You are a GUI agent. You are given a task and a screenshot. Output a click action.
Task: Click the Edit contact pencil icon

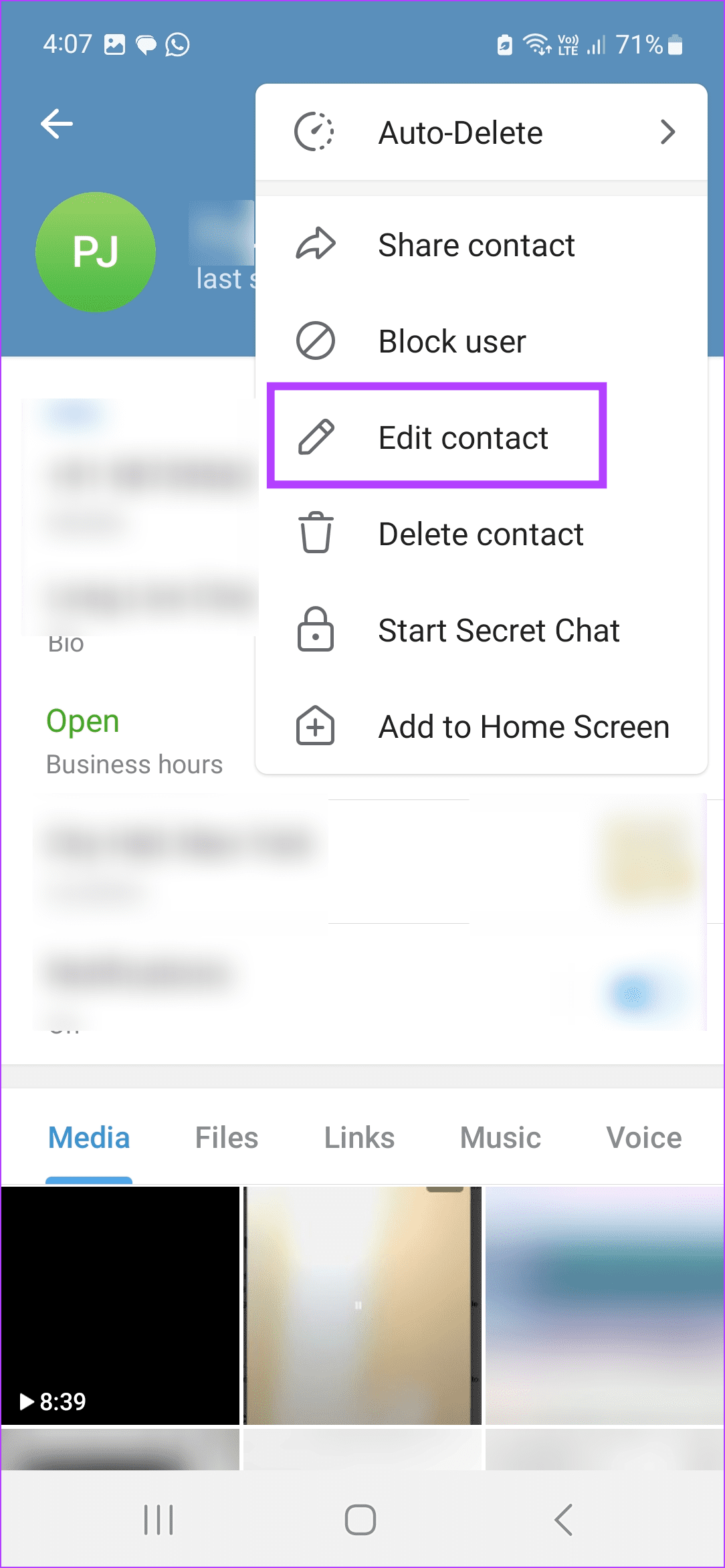click(316, 437)
